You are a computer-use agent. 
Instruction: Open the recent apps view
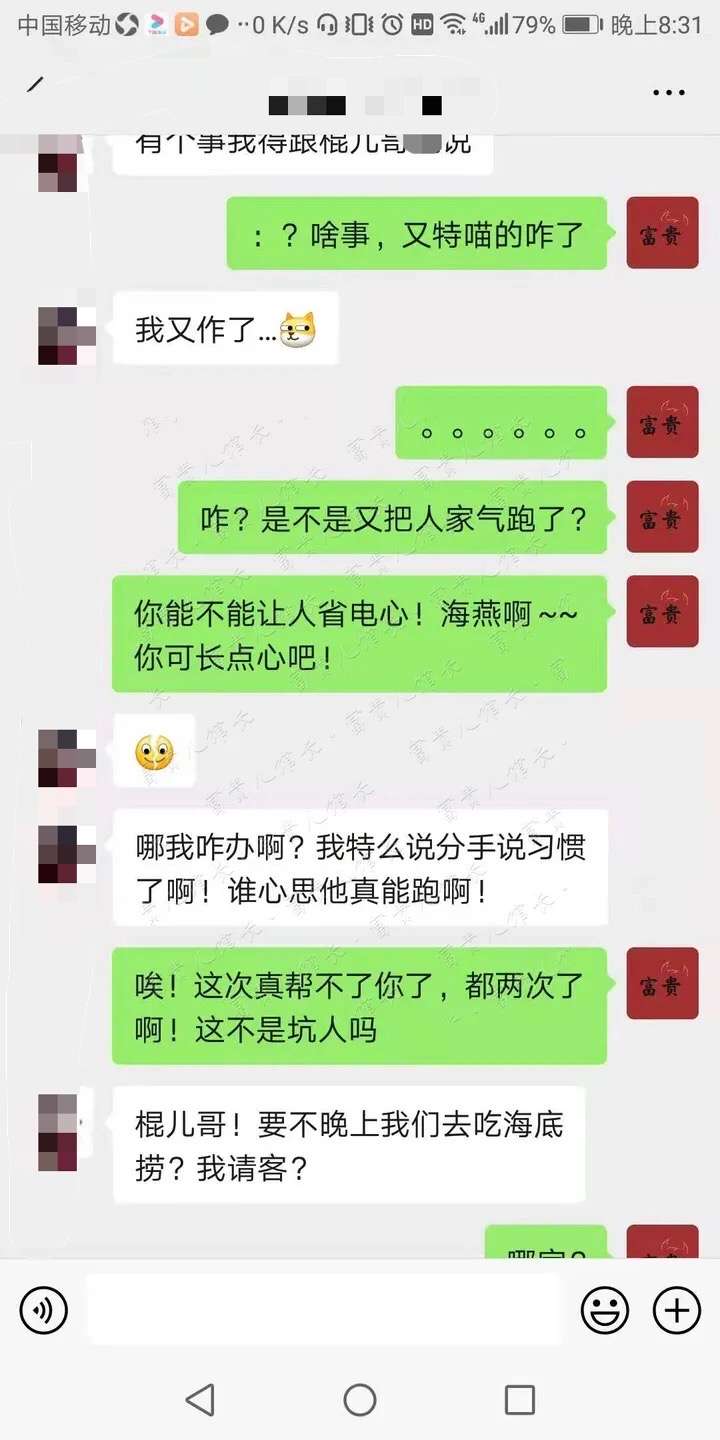tap(520, 1400)
